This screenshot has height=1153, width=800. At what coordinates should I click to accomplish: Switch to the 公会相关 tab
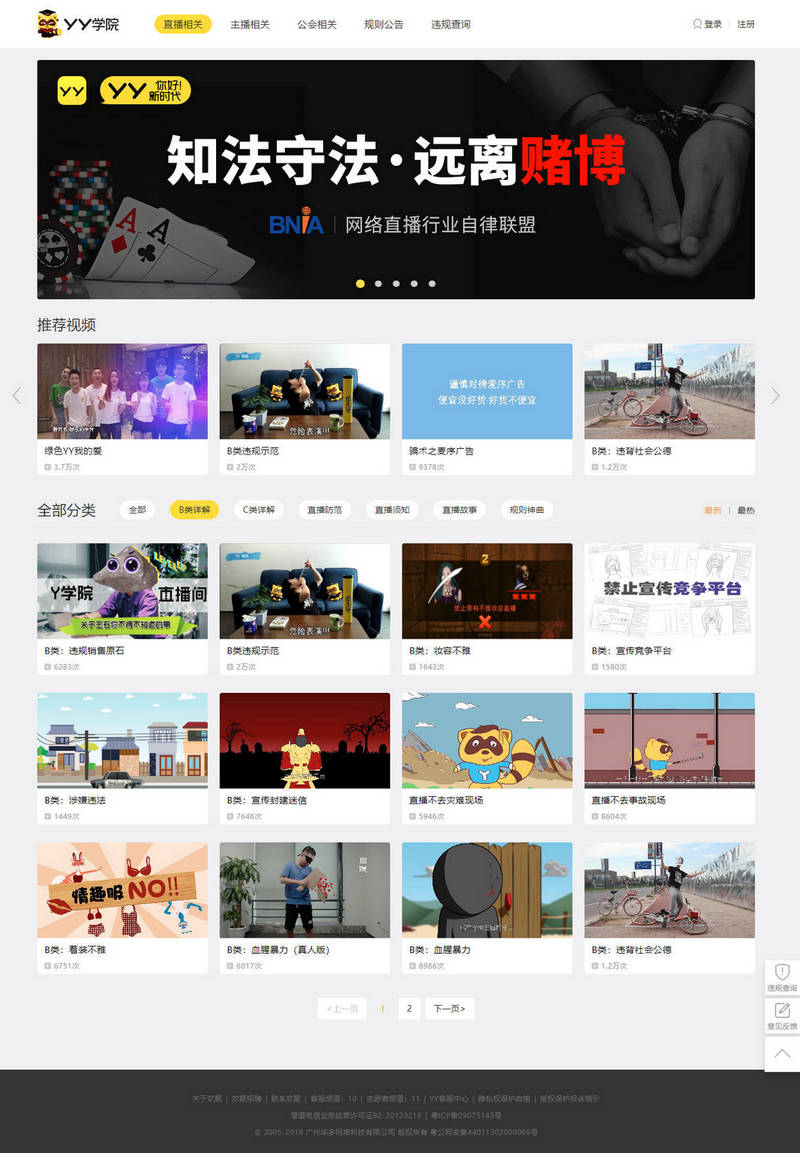(x=317, y=24)
